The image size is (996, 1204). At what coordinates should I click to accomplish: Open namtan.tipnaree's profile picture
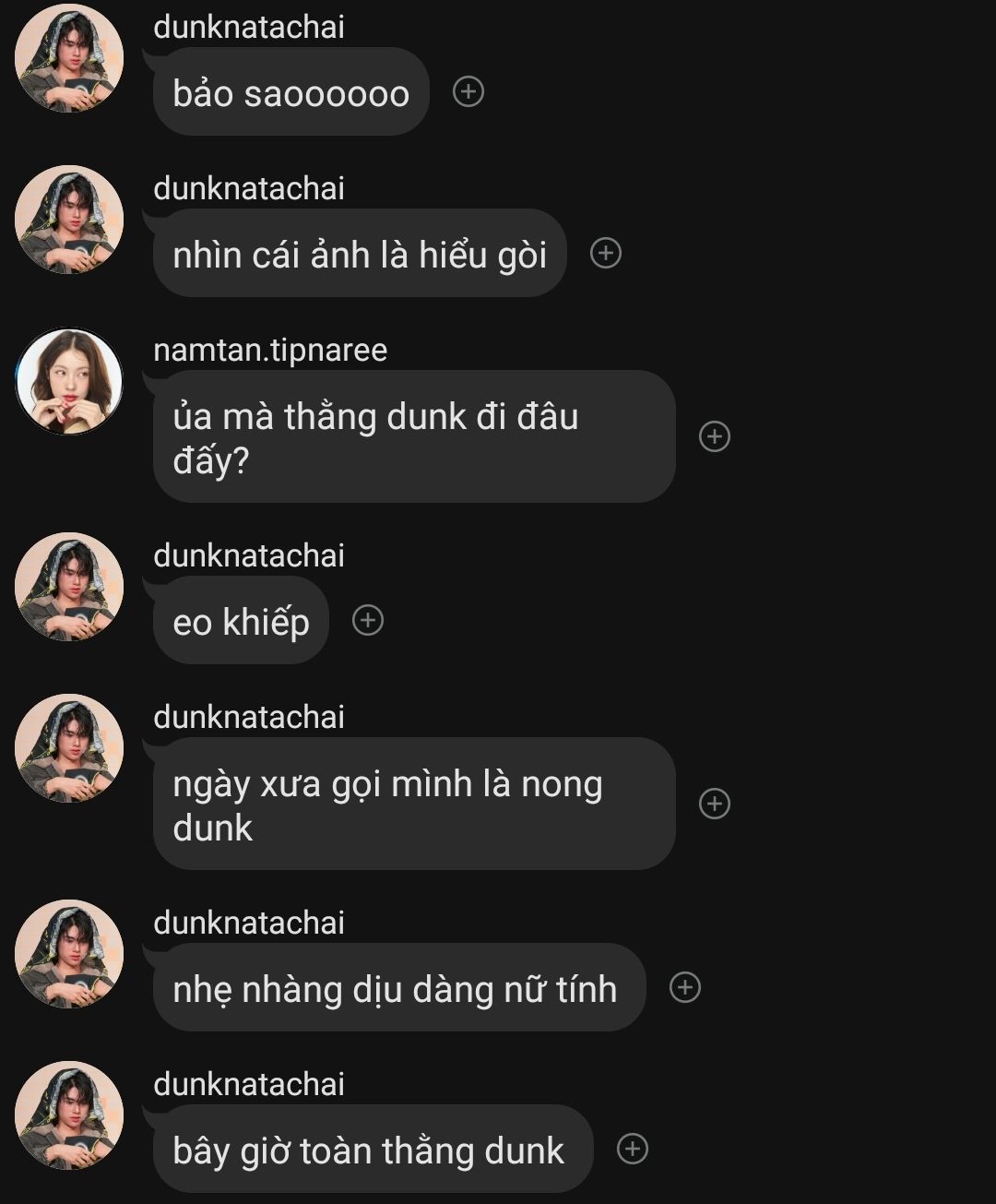69,381
